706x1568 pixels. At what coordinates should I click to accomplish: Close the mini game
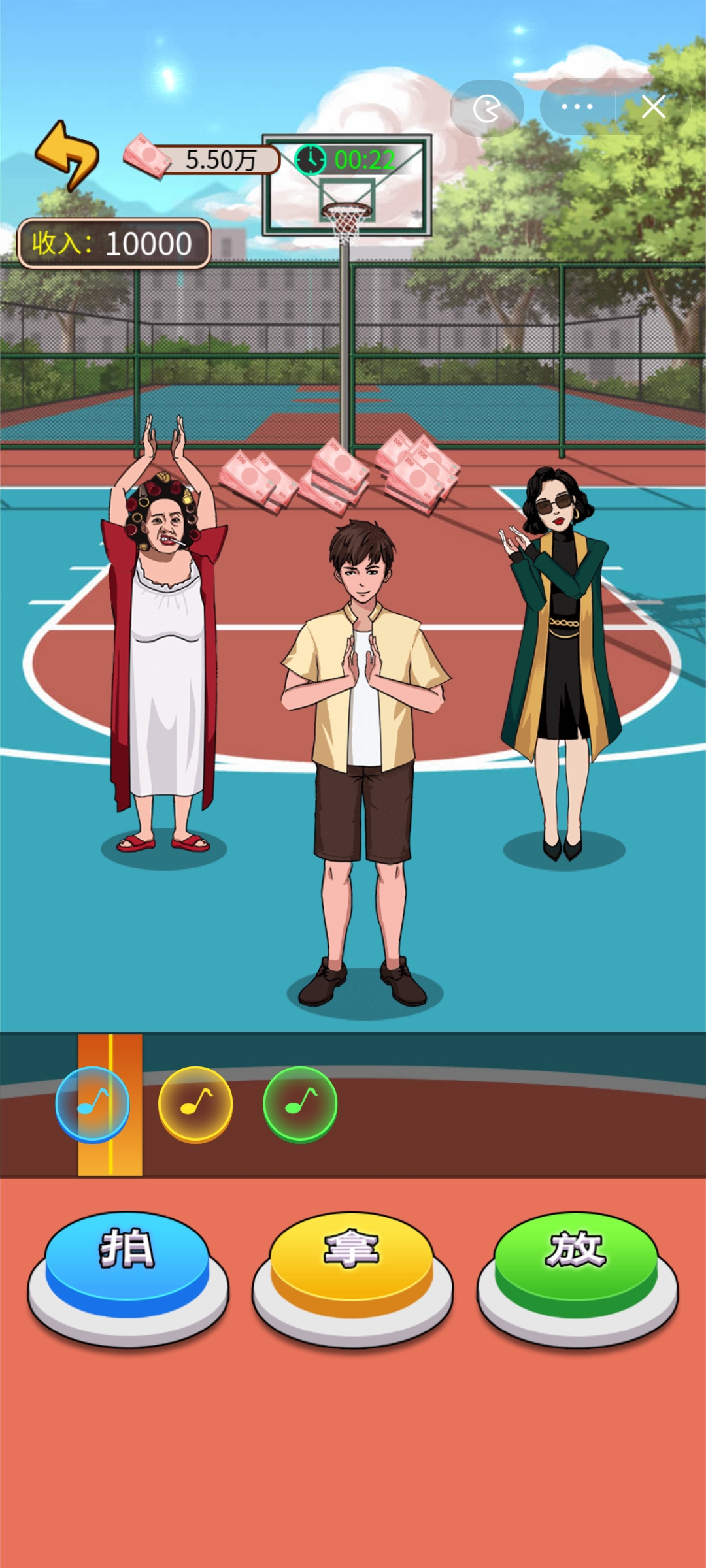pyautogui.click(x=653, y=107)
